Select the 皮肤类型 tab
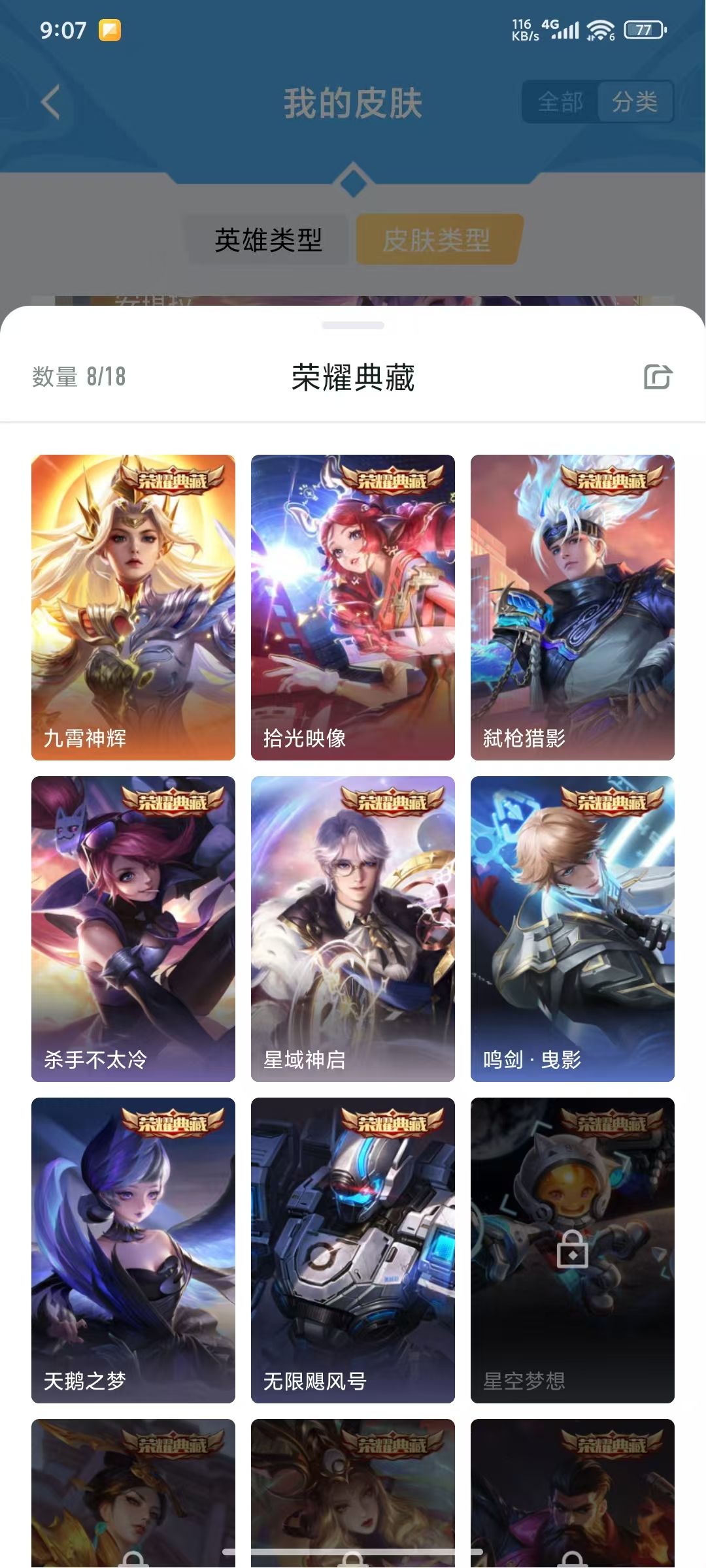Screen dimensions: 706x1568 (x=438, y=240)
